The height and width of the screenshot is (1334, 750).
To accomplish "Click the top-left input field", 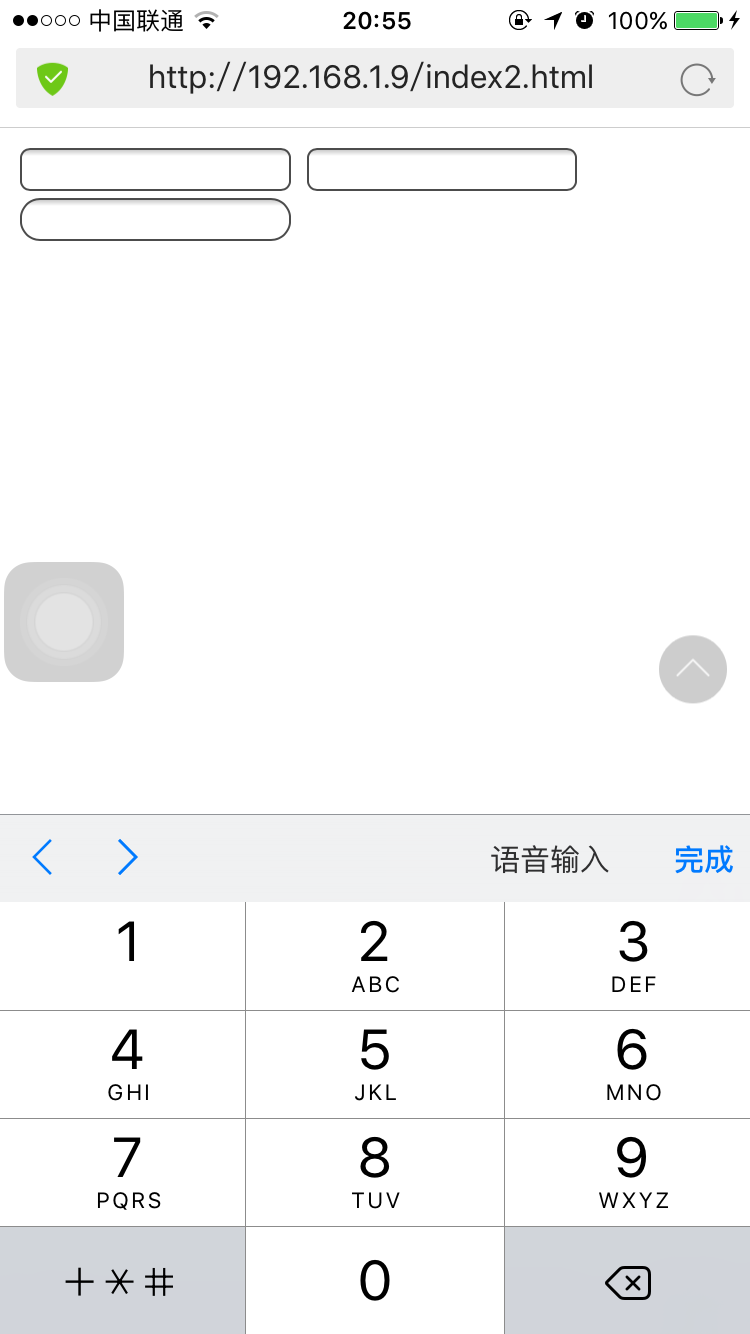I will point(155,169).
